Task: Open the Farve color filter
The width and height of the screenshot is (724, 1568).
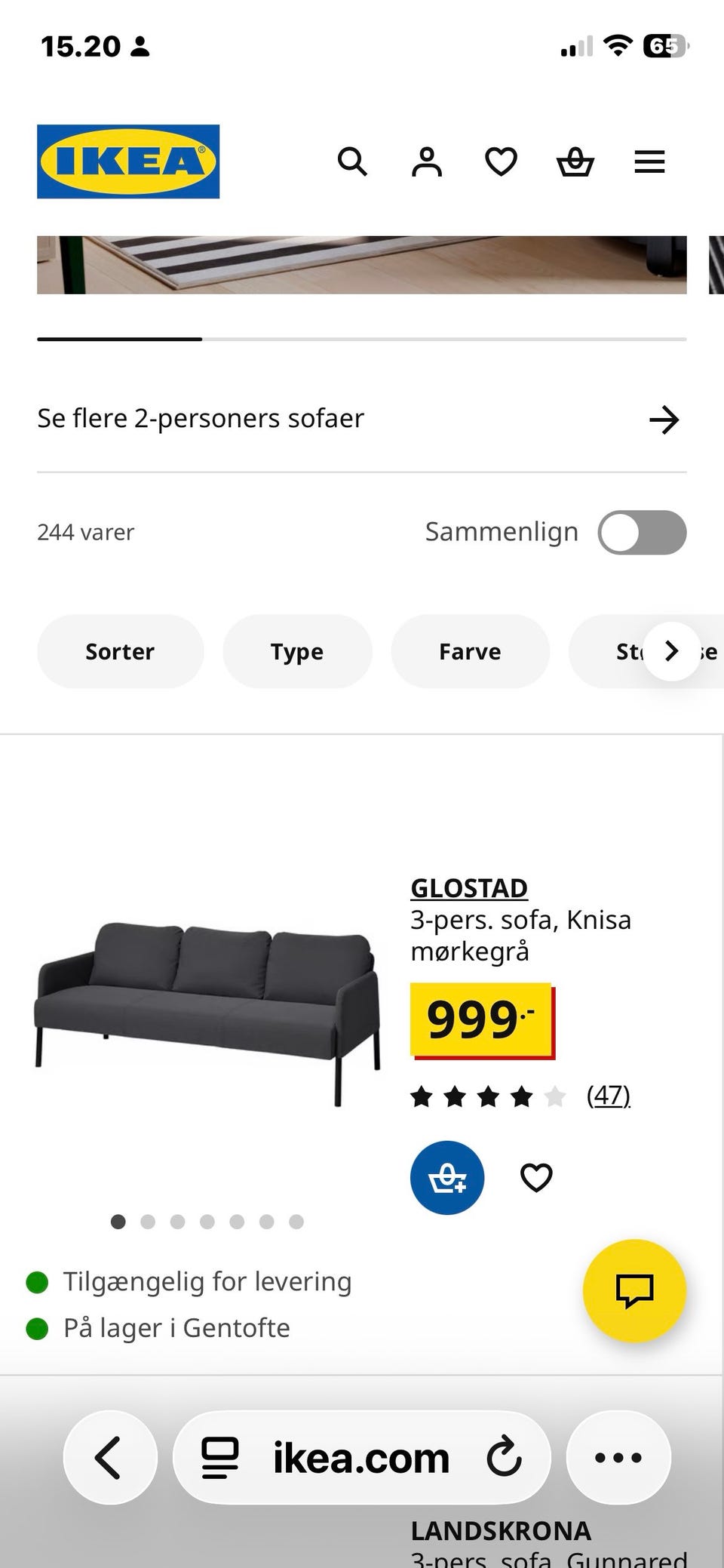Action: (x=470, y=651)
